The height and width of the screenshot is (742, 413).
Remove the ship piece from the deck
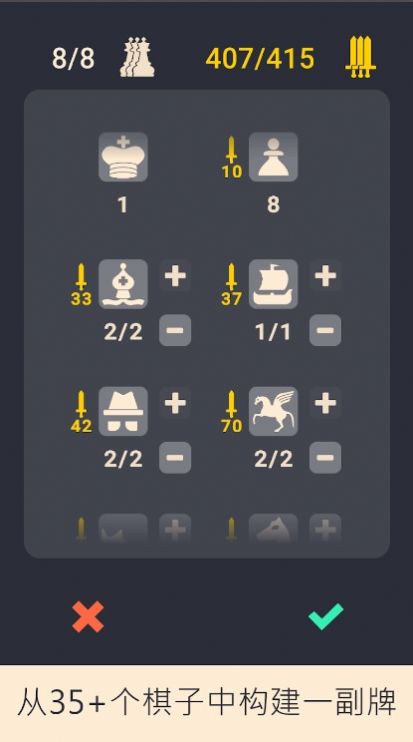pos(325,330)
